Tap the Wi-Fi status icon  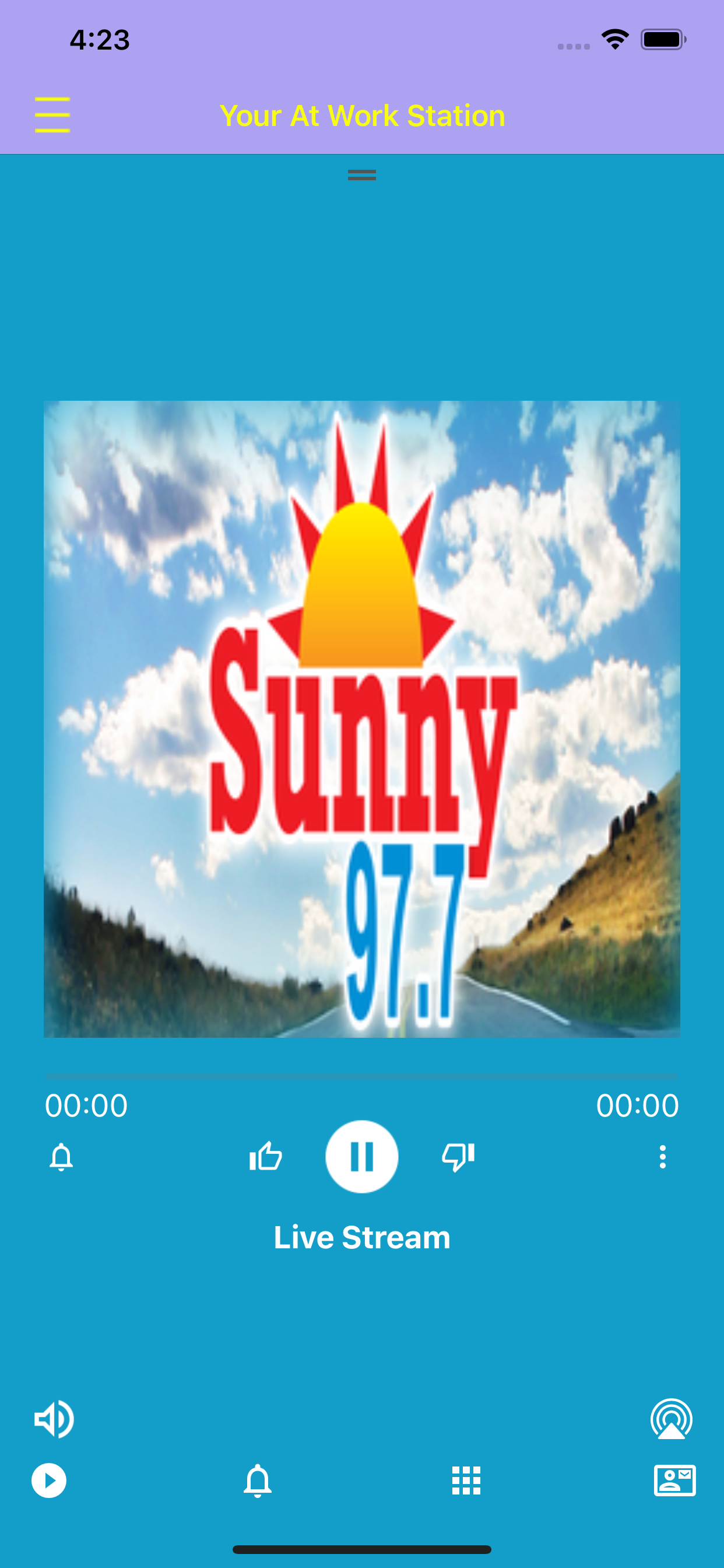[616, 38]
